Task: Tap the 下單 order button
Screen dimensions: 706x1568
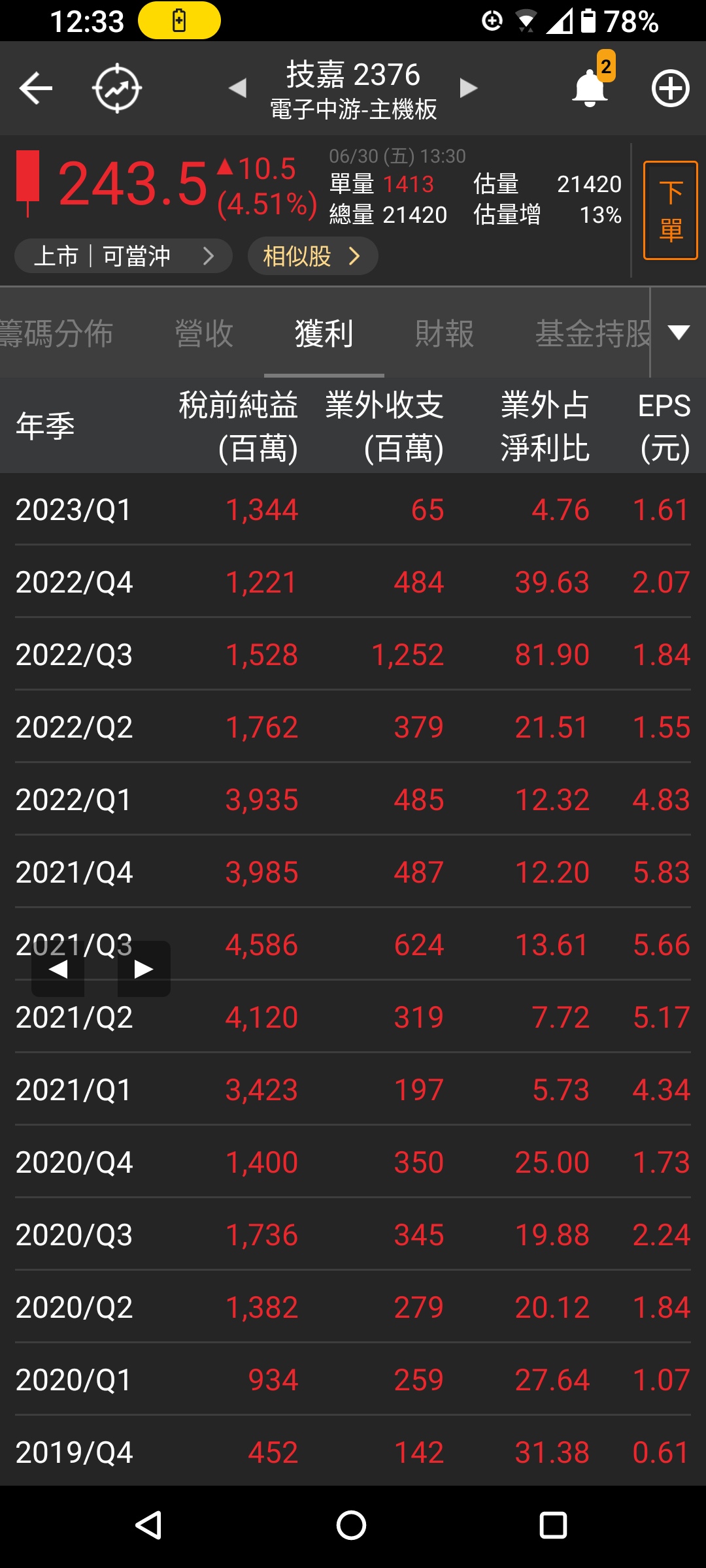Action: point(671,210)
